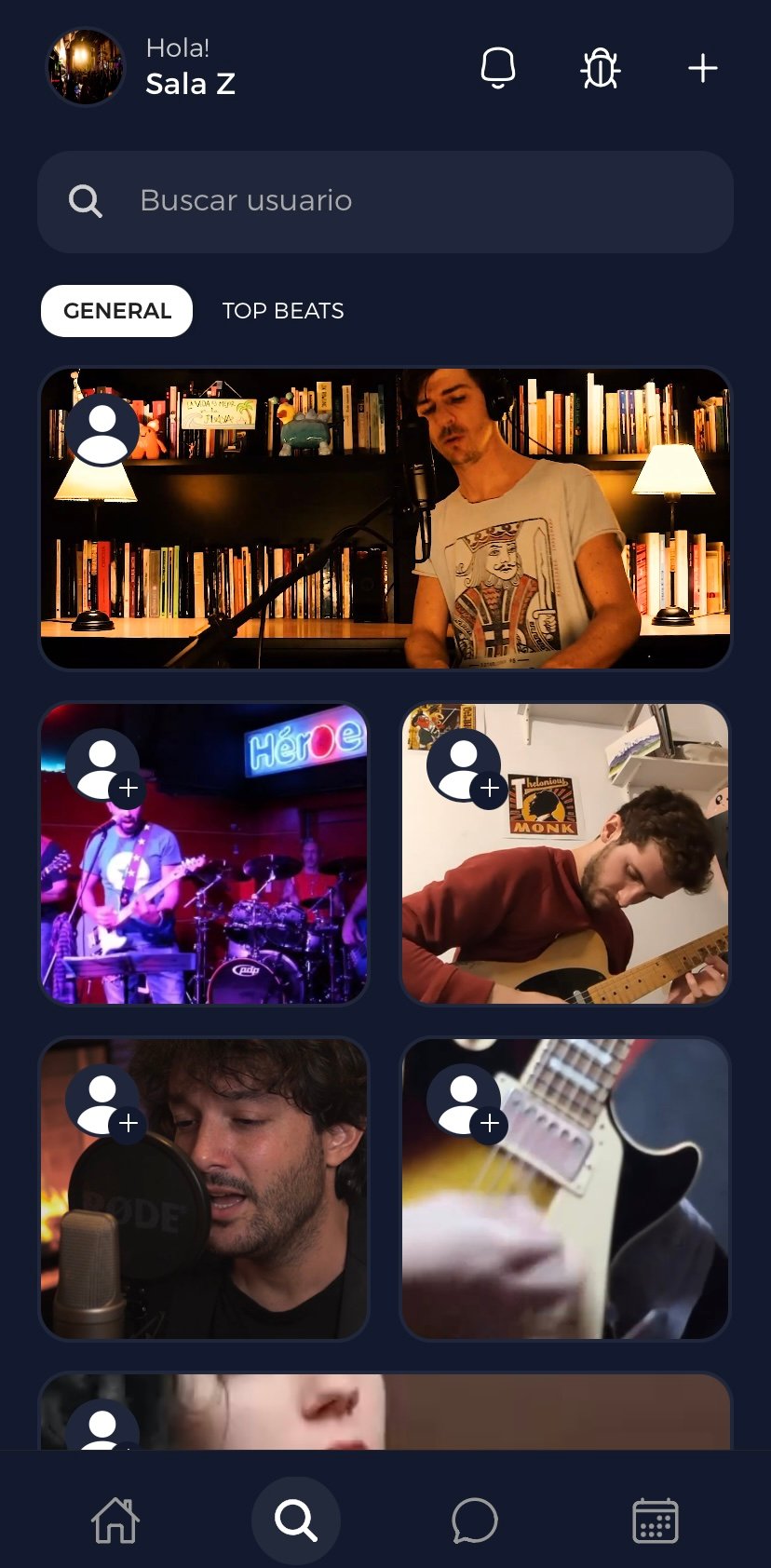Open the notifications bell

point(497,68)
